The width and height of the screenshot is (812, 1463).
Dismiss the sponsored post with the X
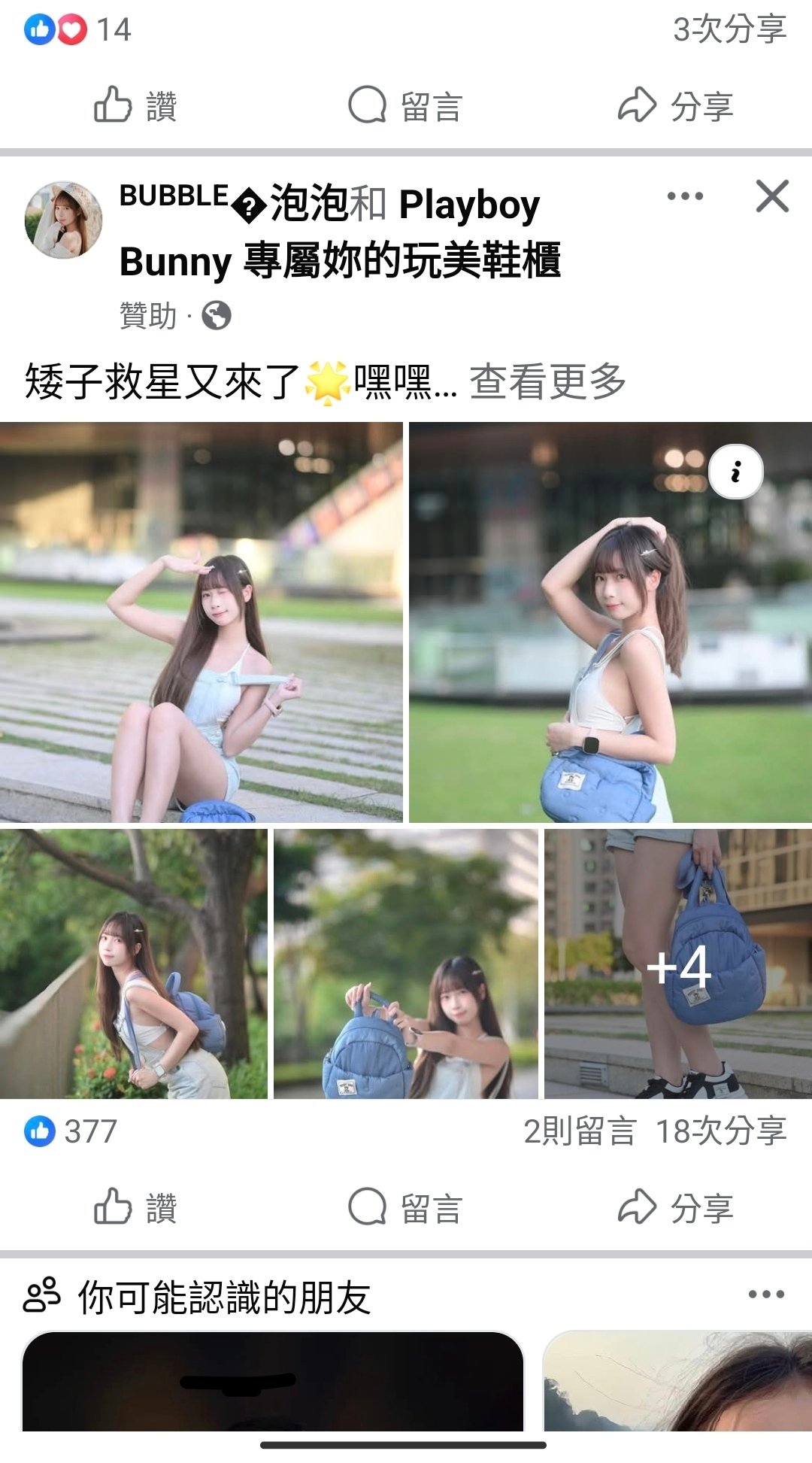point(772,196)
